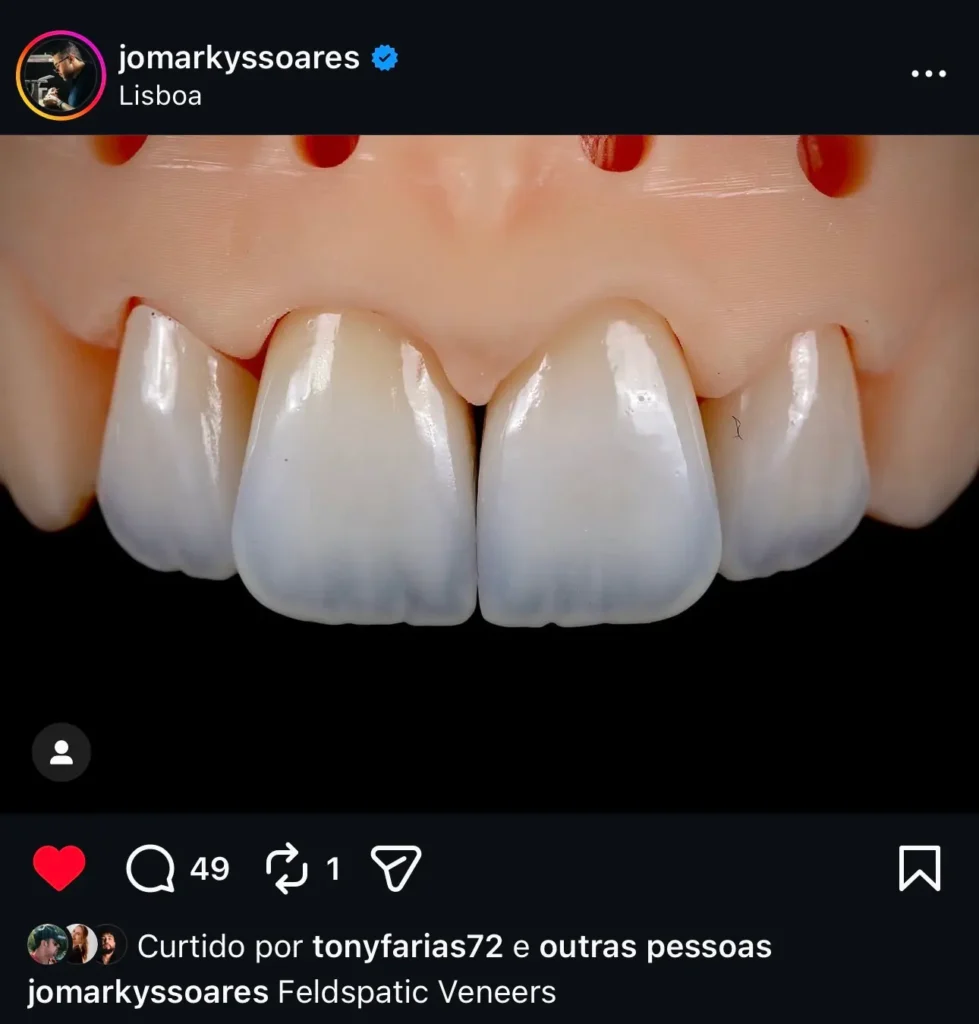979x1024 pixels.
Task: Show tagged people in the photo
Action: pos(61,752)
